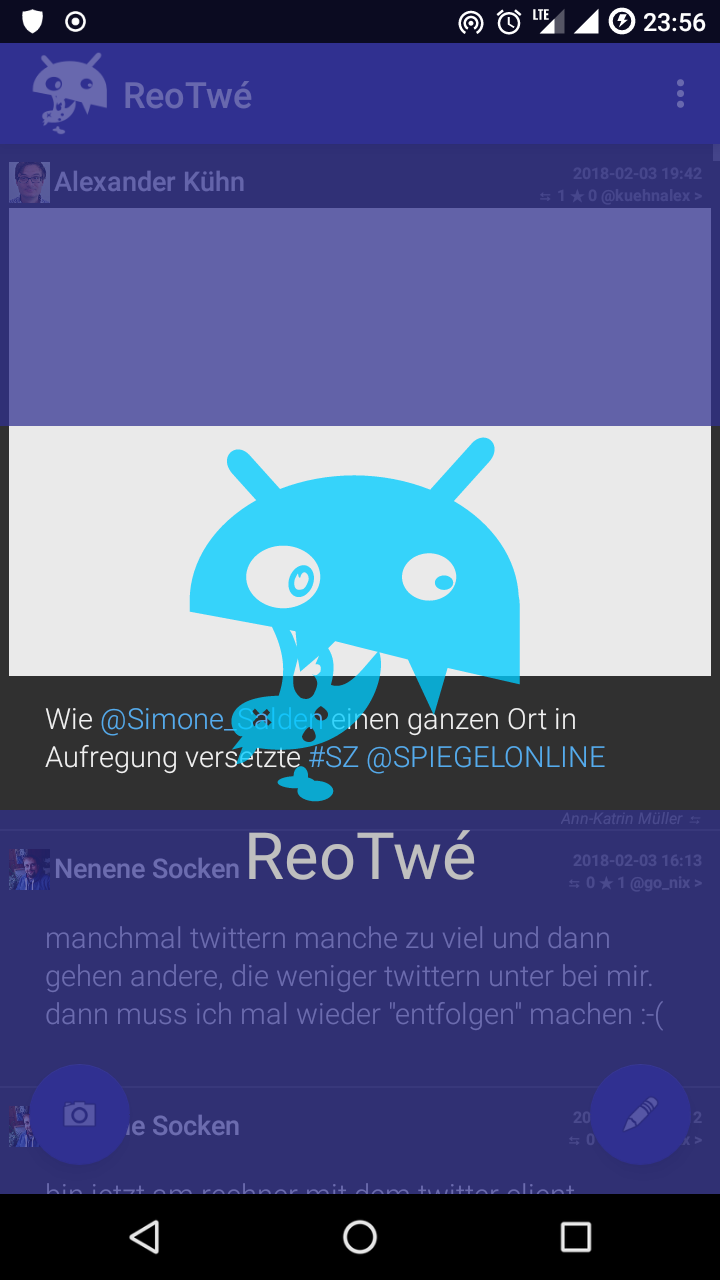Open the overflow menu
Screen dimensions: 720x1280
pyautogui.click(x=680, y=94)
